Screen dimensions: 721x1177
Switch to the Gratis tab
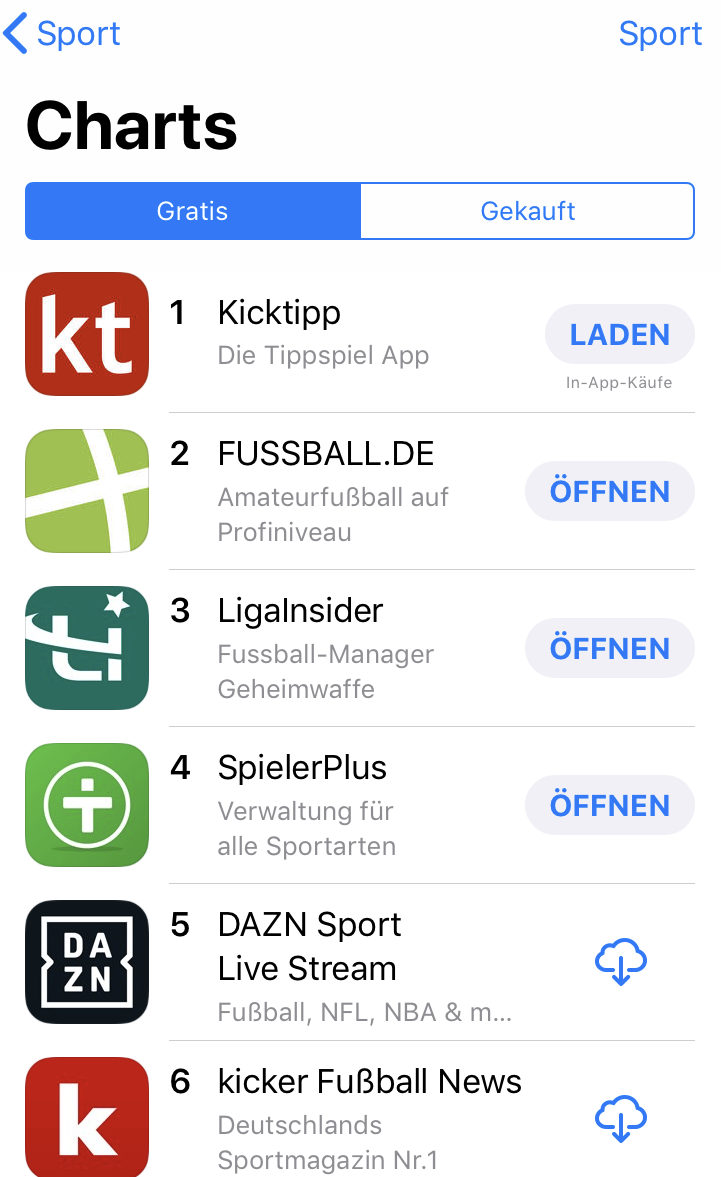[x=192, y=211]
